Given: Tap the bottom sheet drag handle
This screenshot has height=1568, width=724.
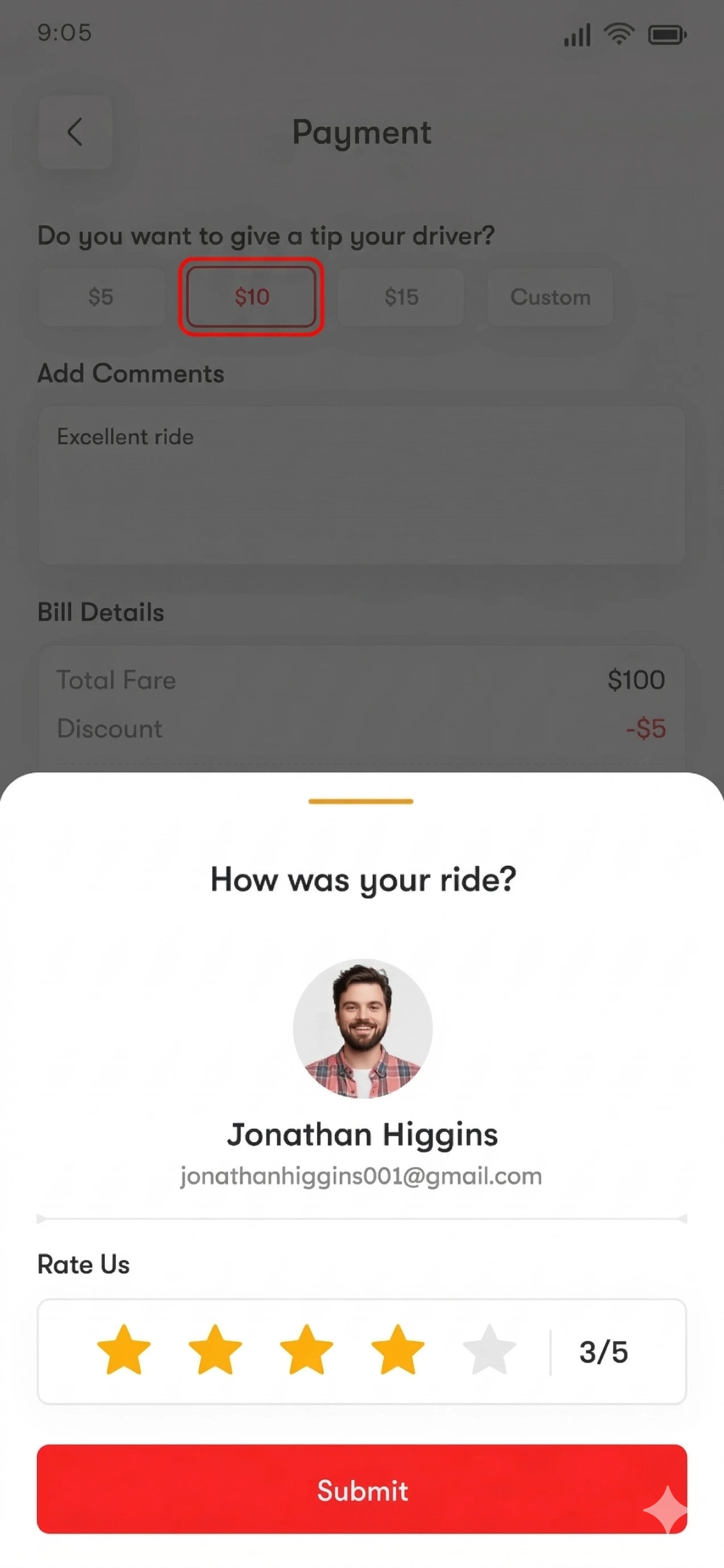Looking at the screenshot, I should (361, 801).
